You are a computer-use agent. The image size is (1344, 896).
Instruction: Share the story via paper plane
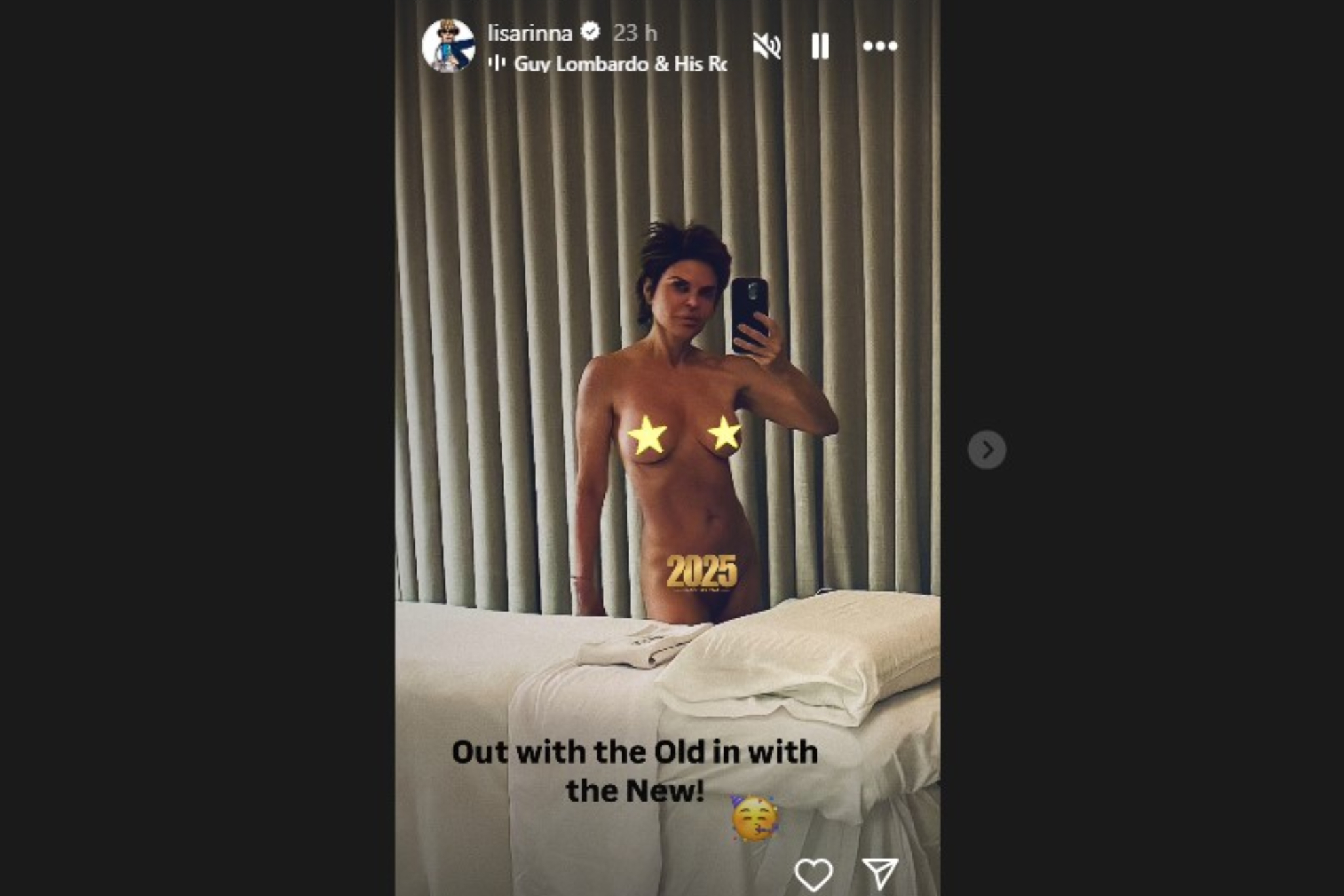point(880,874)
